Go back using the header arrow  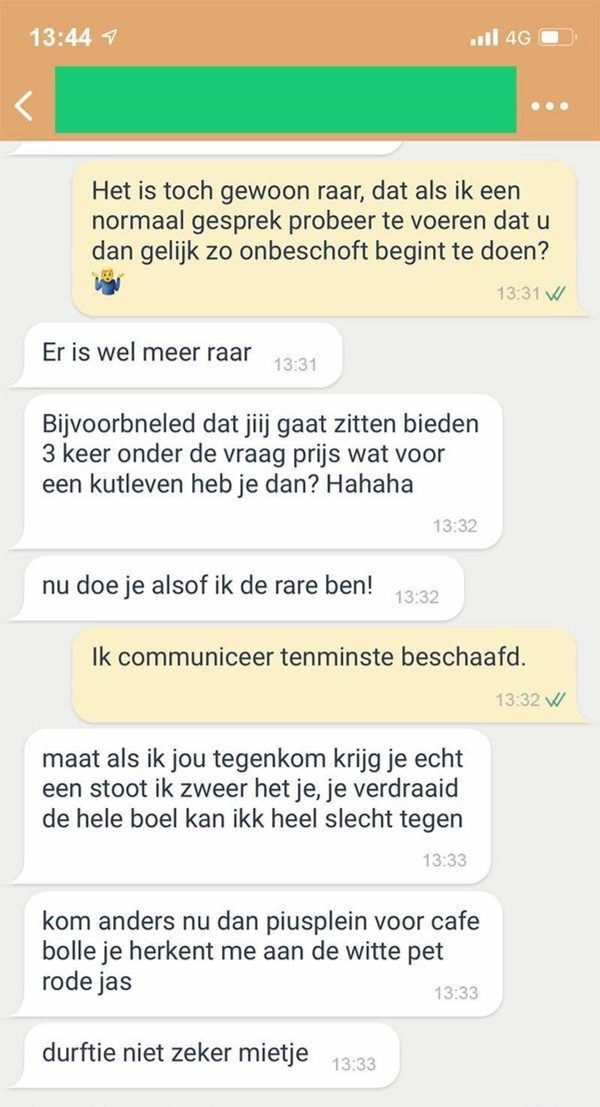24,105
